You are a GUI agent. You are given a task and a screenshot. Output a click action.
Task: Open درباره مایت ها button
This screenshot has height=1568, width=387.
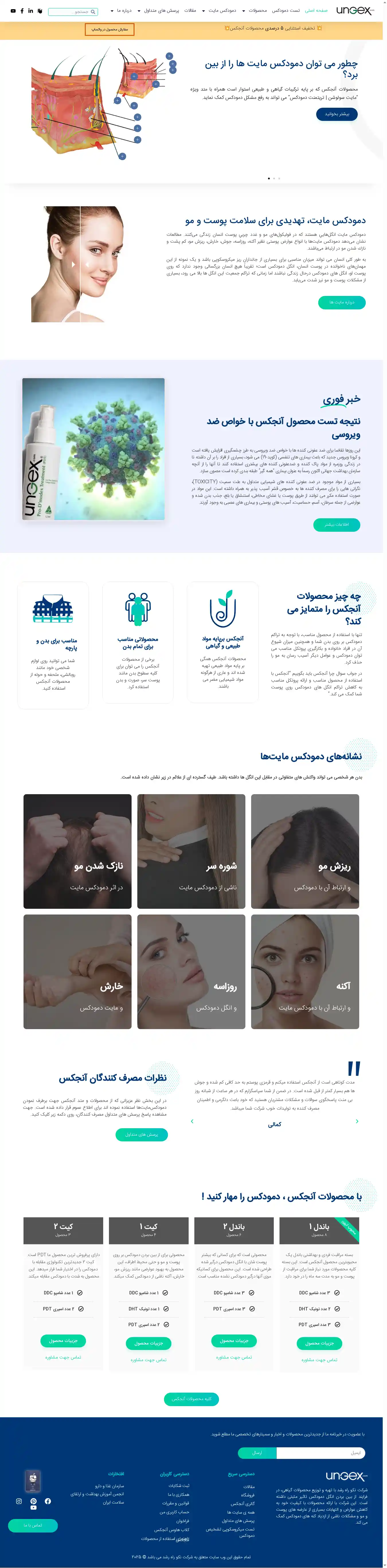click(341, 303)
